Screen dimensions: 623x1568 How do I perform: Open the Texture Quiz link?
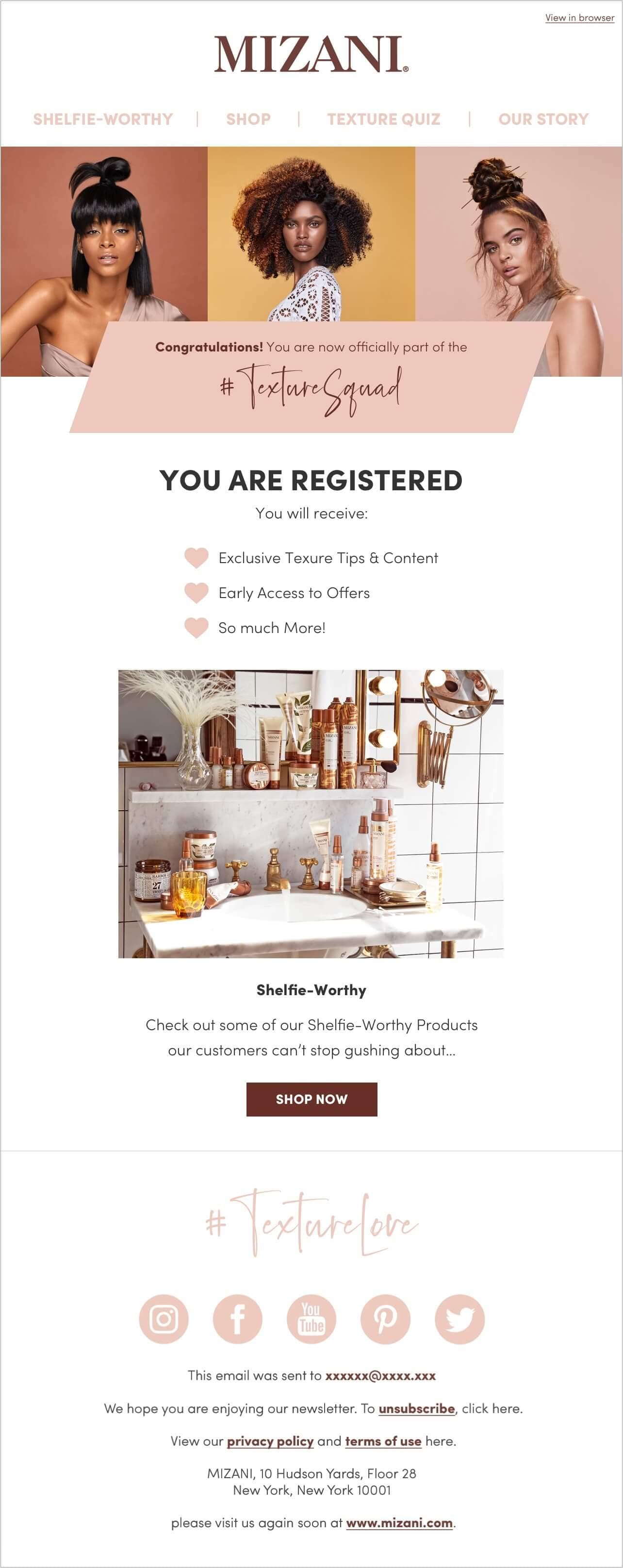pos(383,119)
